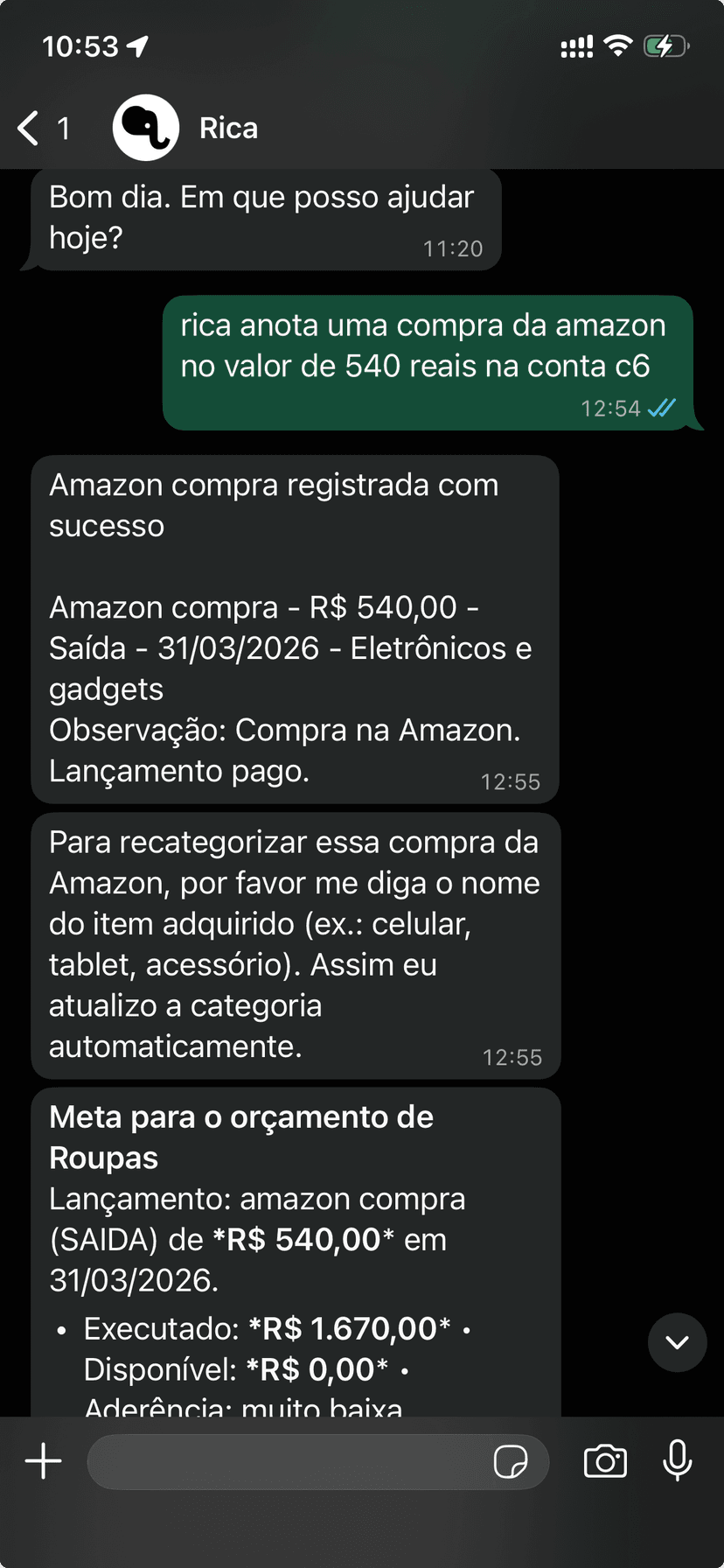The height and width of the screenshot is (1568, 724).
Task: Open Rica's profile picture
Action: [x=145, y=127]
